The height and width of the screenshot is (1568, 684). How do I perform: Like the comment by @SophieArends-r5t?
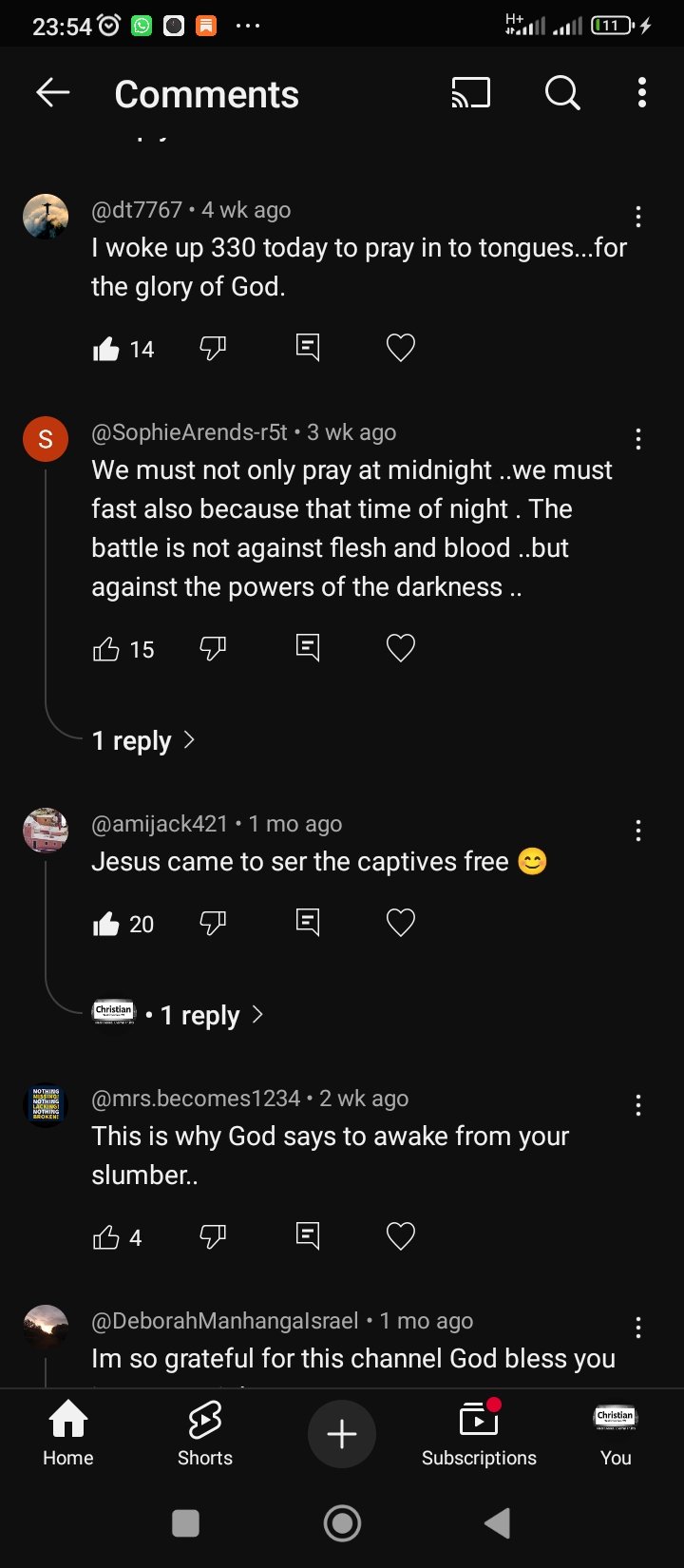106,649
